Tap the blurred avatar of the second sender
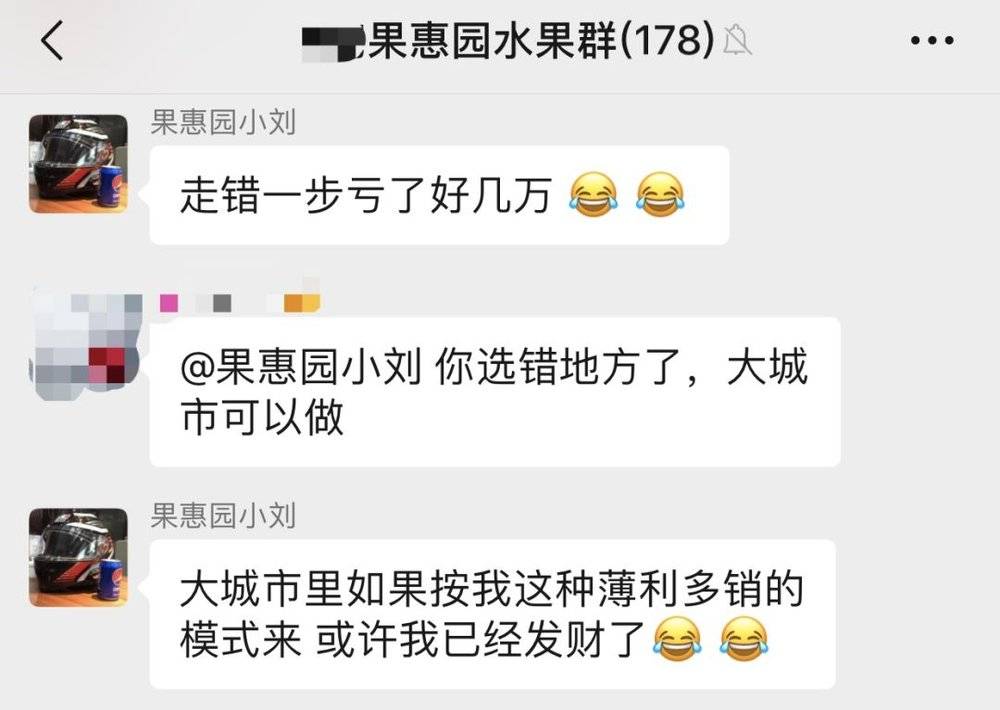Screen dimensions: 1000x710 tap(78, 339)
